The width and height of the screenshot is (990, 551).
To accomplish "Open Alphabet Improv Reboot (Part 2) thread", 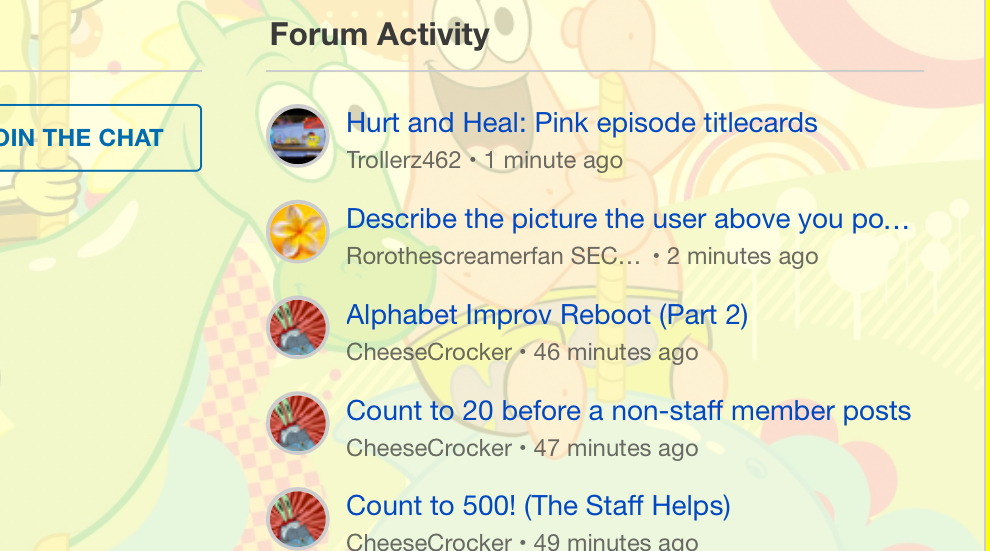I will pos(546,315).
